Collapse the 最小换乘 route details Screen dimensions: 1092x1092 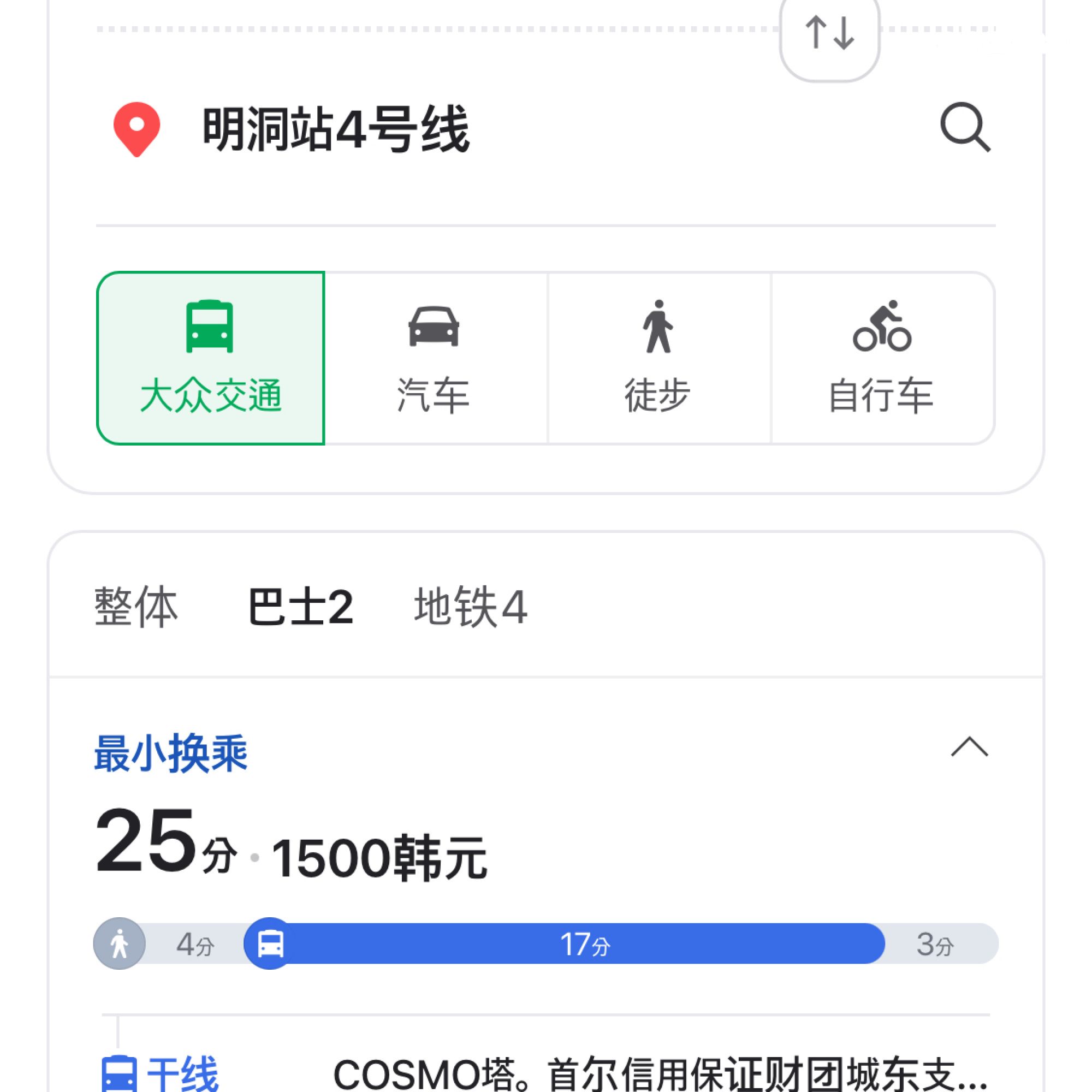pyautogui.click(x=969, y=747)
